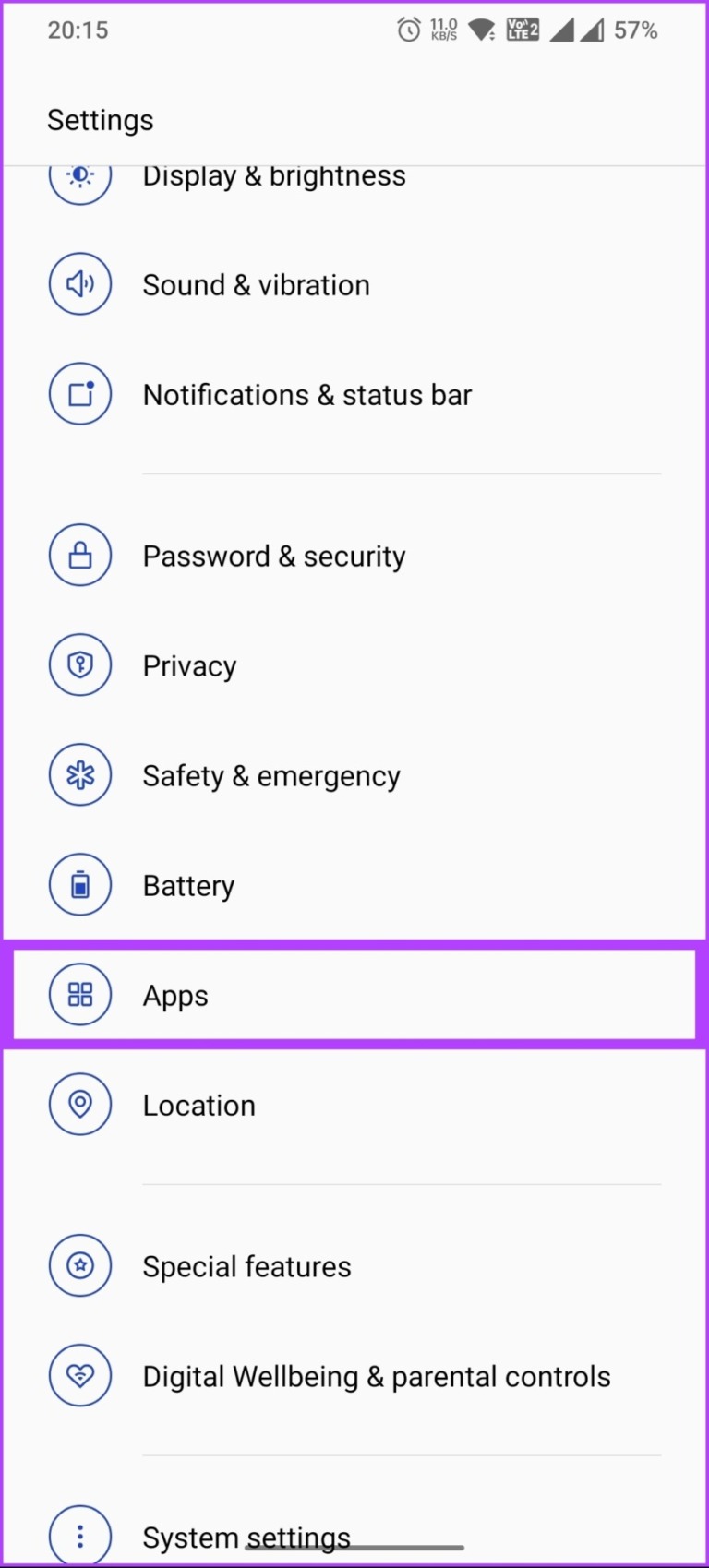Tap the battery percentage indicator
The image size is (709, 1568).
point(638,30)
